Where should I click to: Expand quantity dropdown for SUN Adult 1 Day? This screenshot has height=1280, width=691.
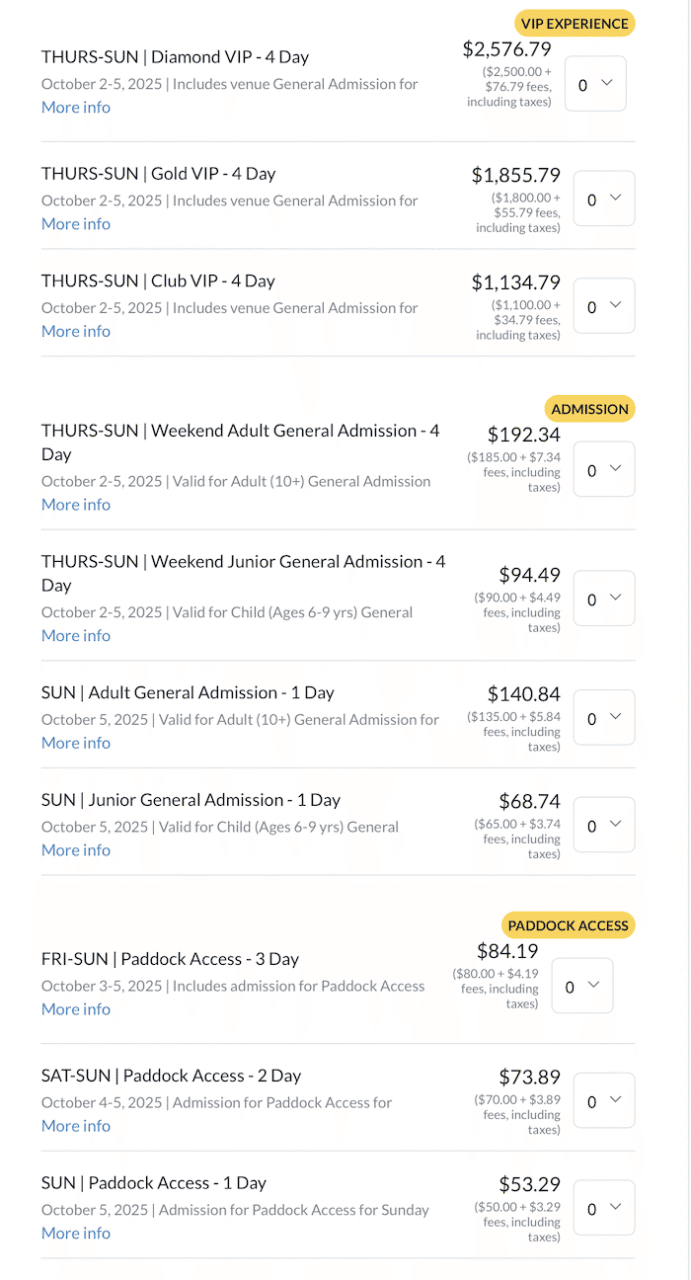(605, 717)
